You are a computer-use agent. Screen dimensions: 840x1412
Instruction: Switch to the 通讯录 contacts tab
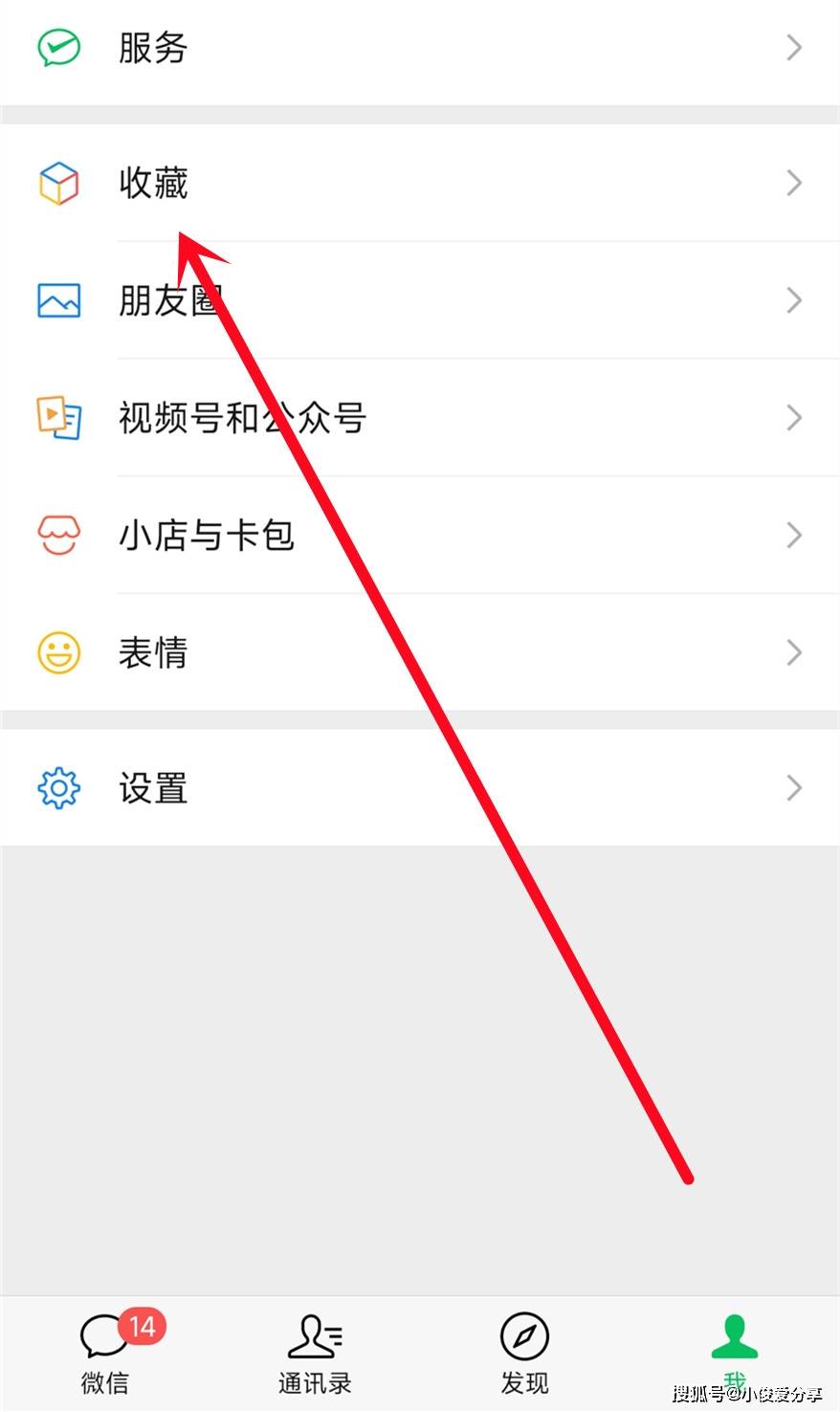coord(315,1354)
